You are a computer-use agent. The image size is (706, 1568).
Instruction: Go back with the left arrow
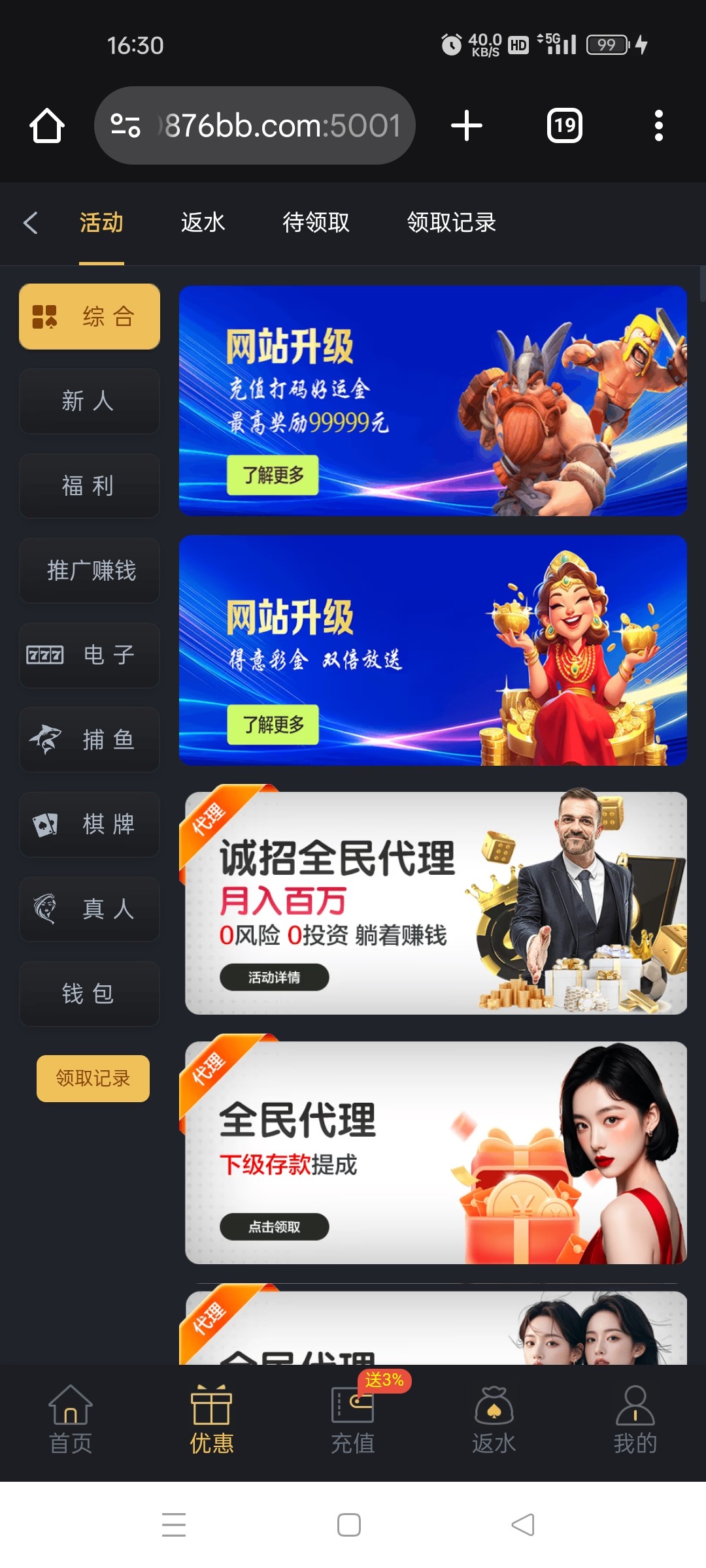pyautogui.click(x=30, y=223)
